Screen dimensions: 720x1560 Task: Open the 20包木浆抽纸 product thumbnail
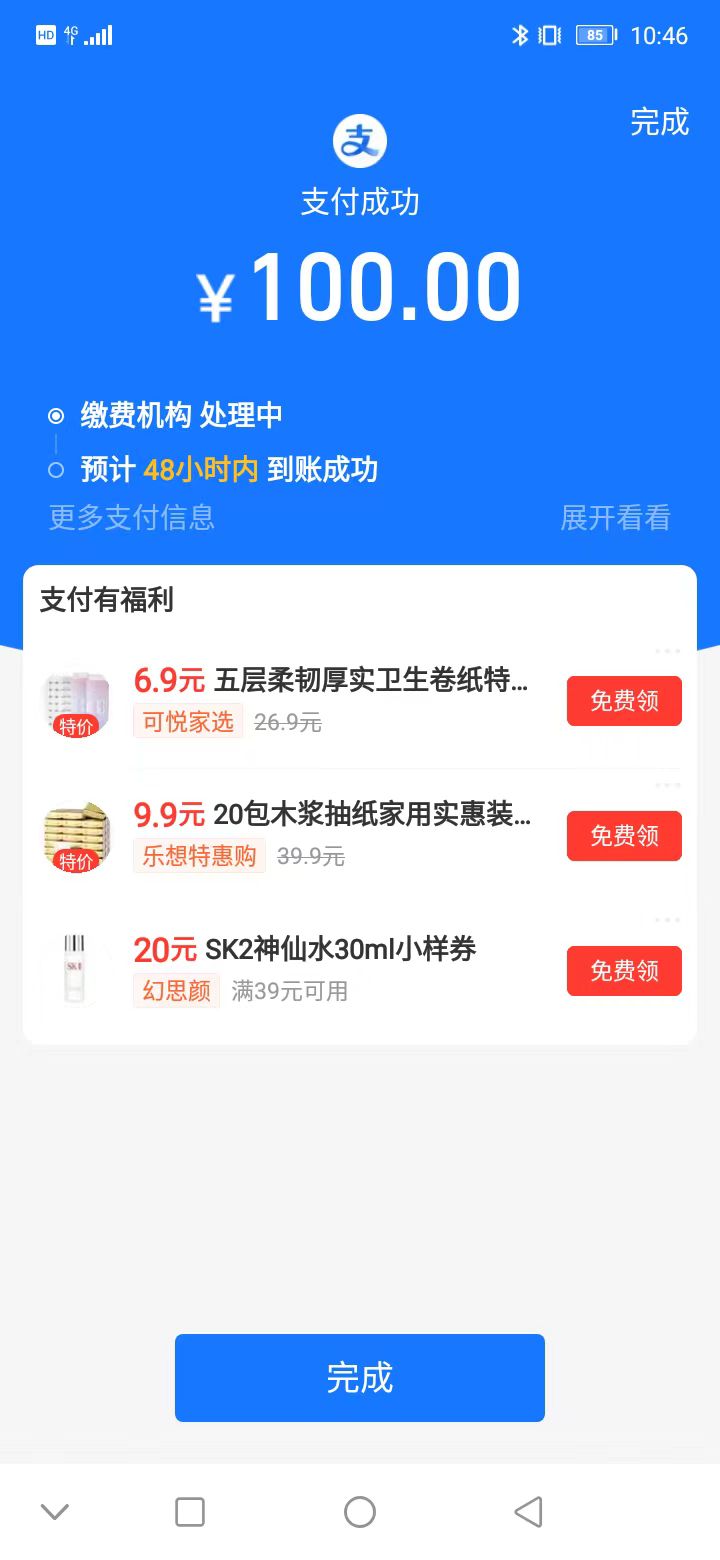pyautogui.click(x=76, y=836)
